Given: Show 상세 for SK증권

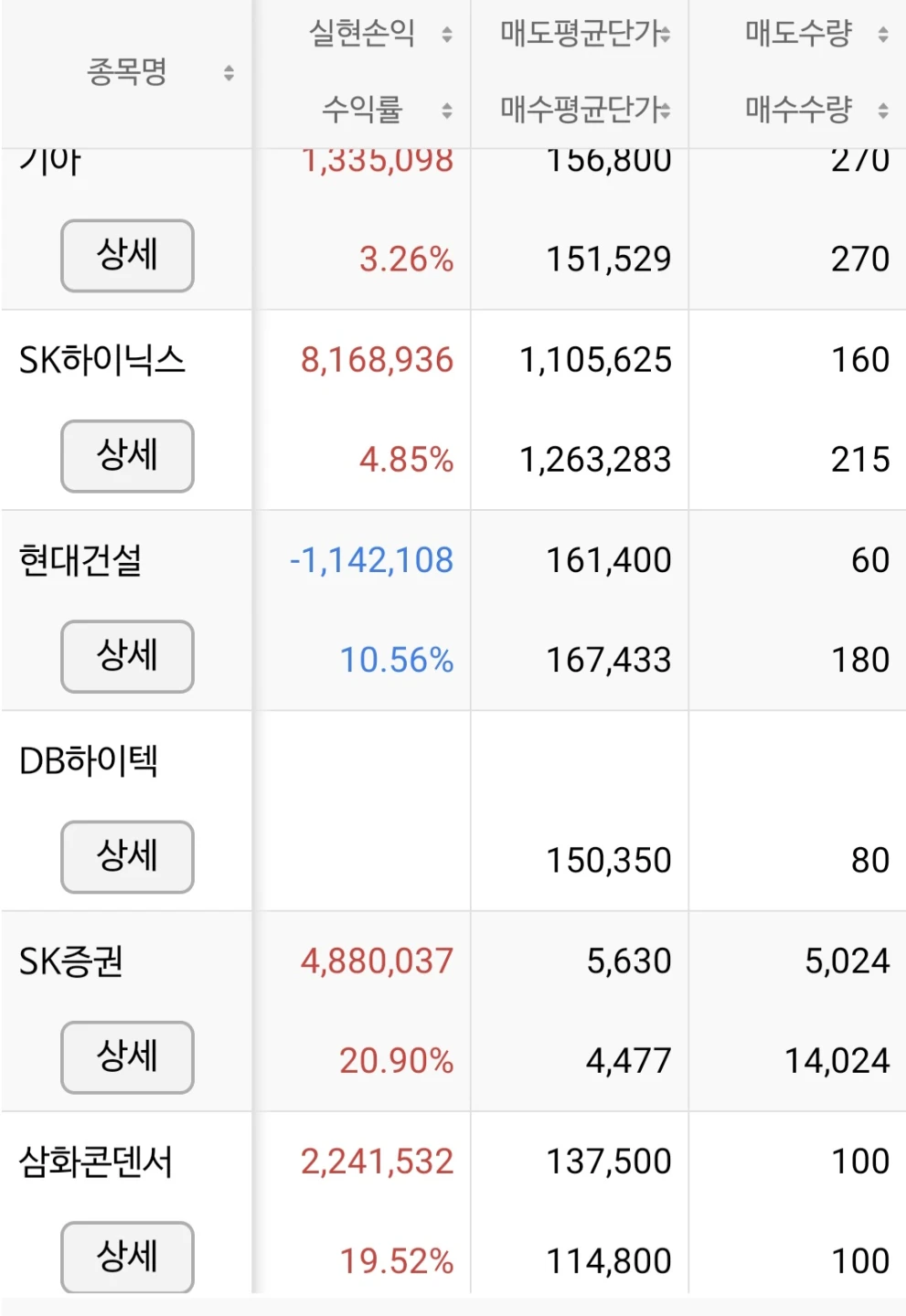Looking at the screenshot, I should point(127,1057).
